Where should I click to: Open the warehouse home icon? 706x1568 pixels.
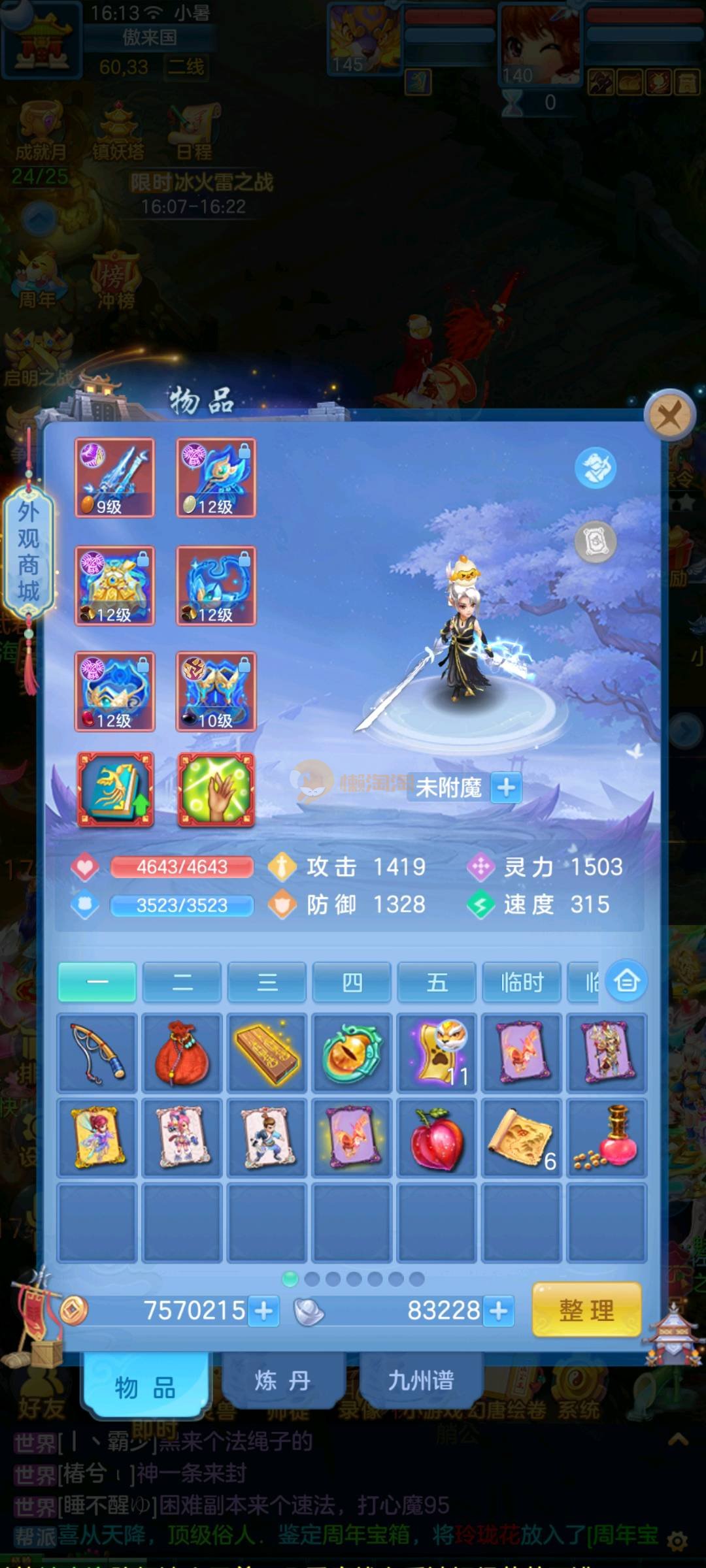[x=626, y=981]
